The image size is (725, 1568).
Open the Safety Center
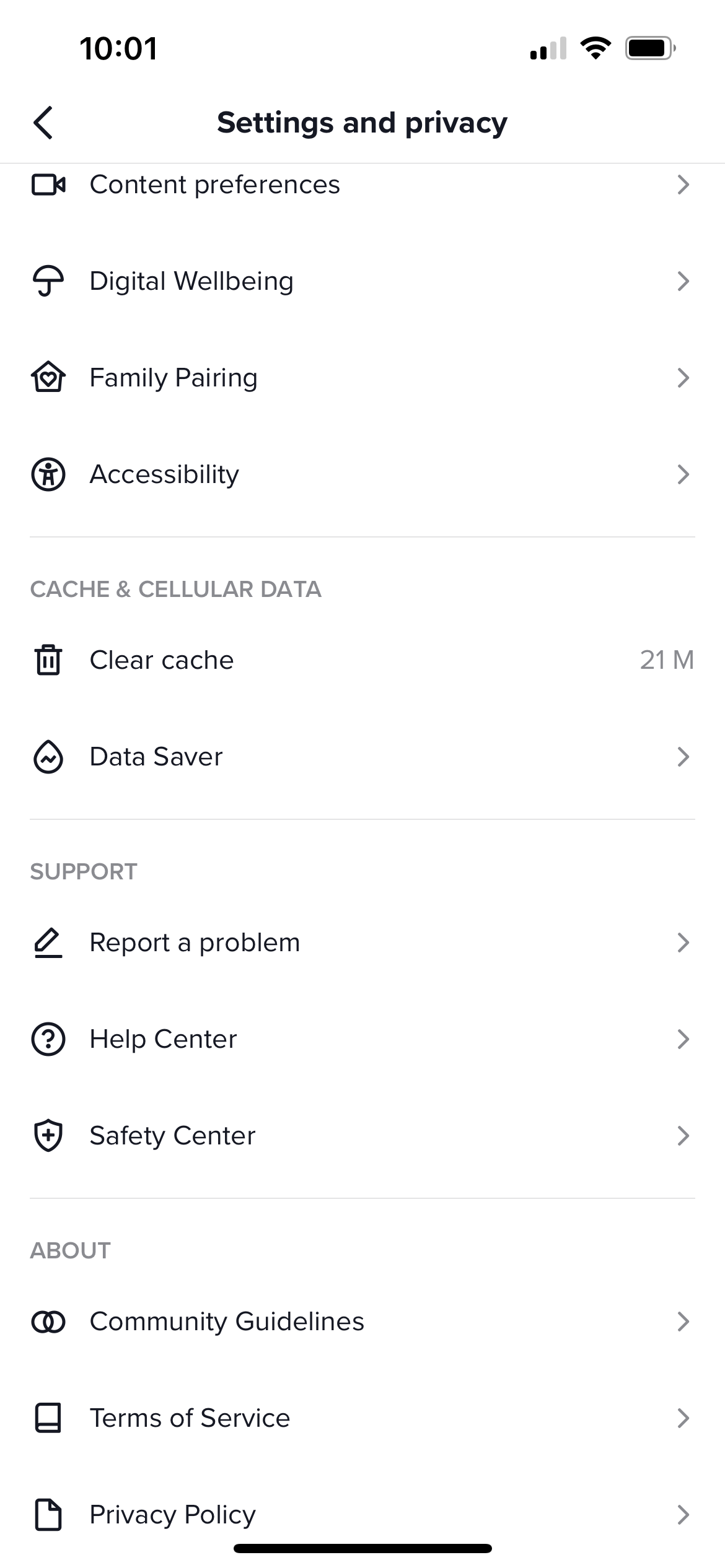coord(362,1136)
